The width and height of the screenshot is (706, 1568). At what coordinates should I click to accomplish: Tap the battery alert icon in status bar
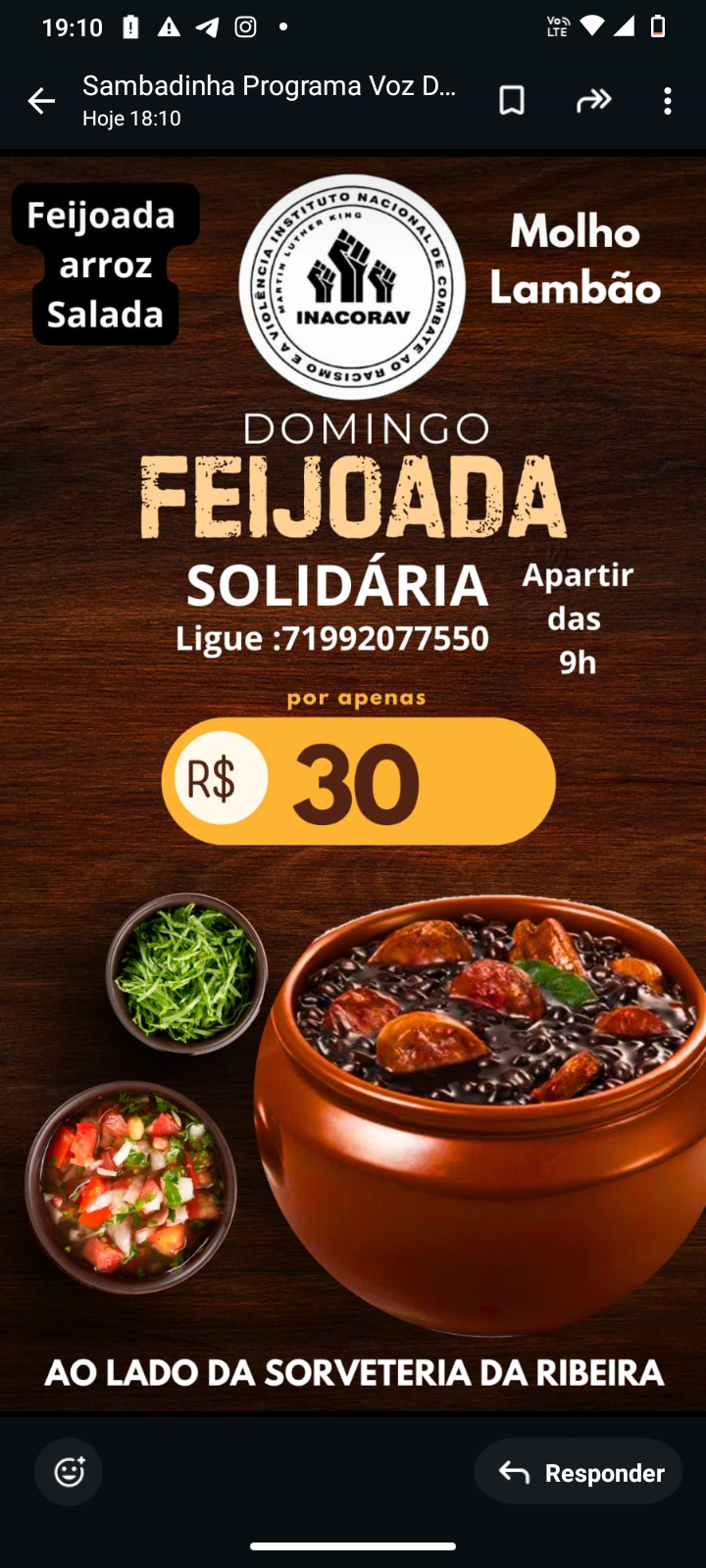coord(128,26)
